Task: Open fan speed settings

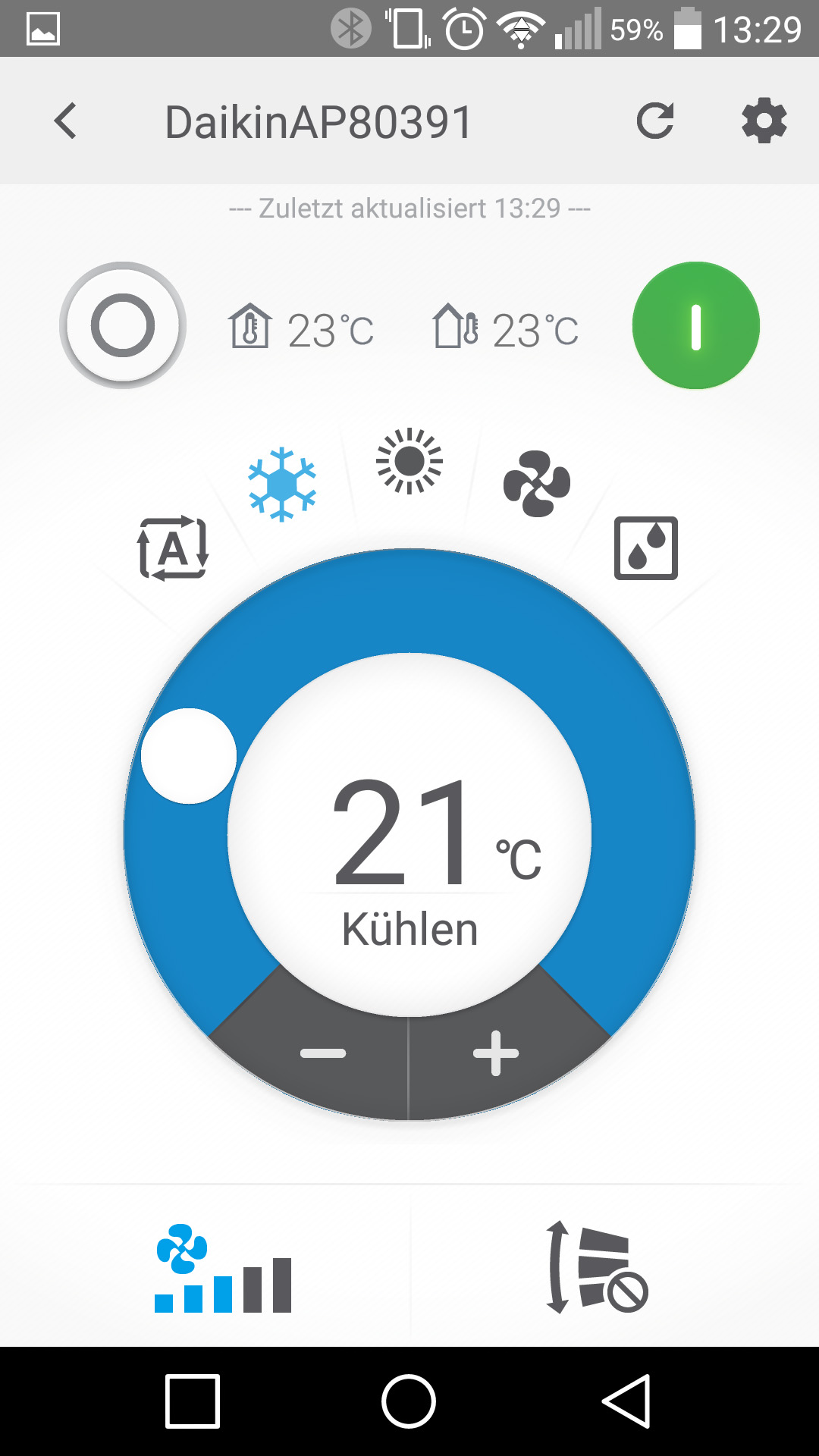Action: click(x=223, y=1269)
